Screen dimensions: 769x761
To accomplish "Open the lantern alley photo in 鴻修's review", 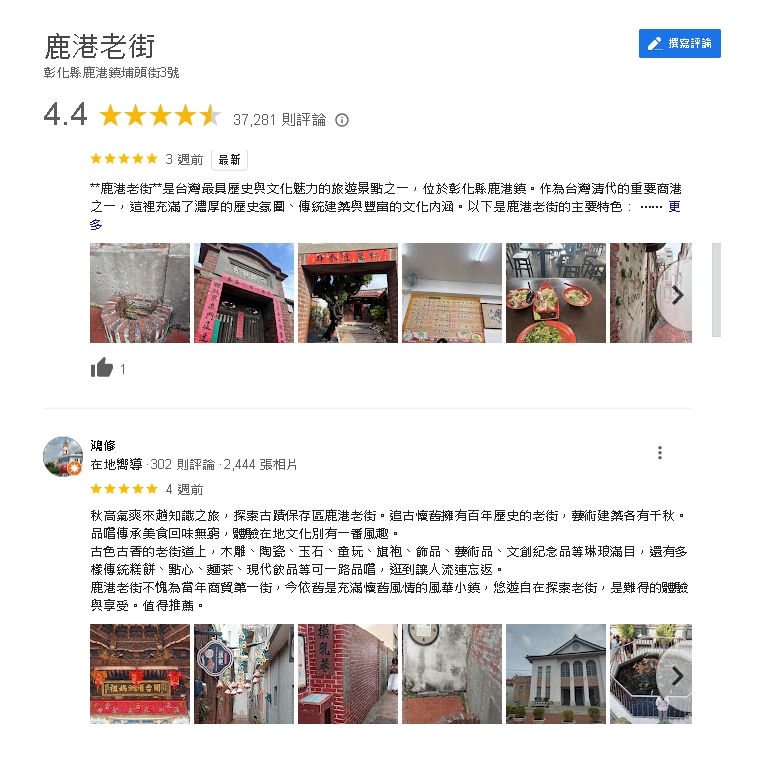I will click(x=243, y=674).
